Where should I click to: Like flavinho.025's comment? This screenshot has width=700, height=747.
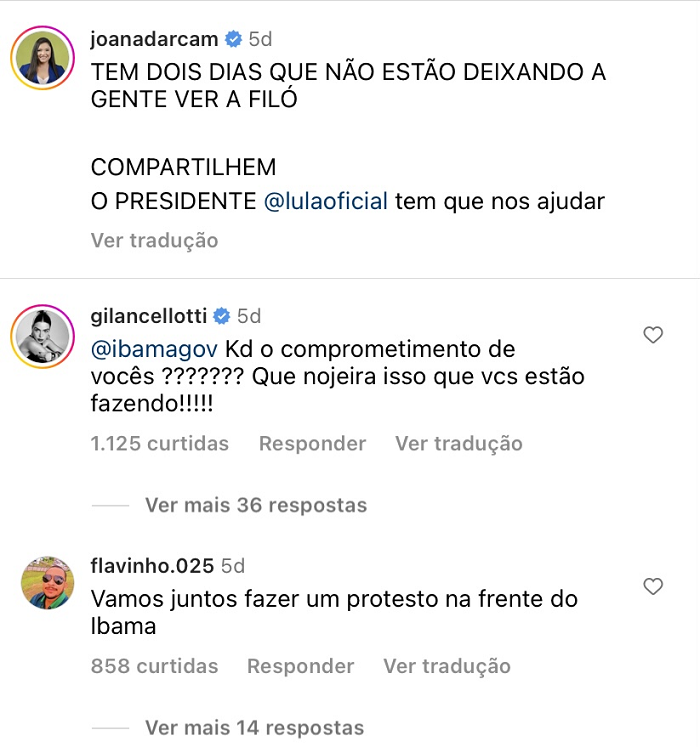pyautogui.click(x=653, y=586)
